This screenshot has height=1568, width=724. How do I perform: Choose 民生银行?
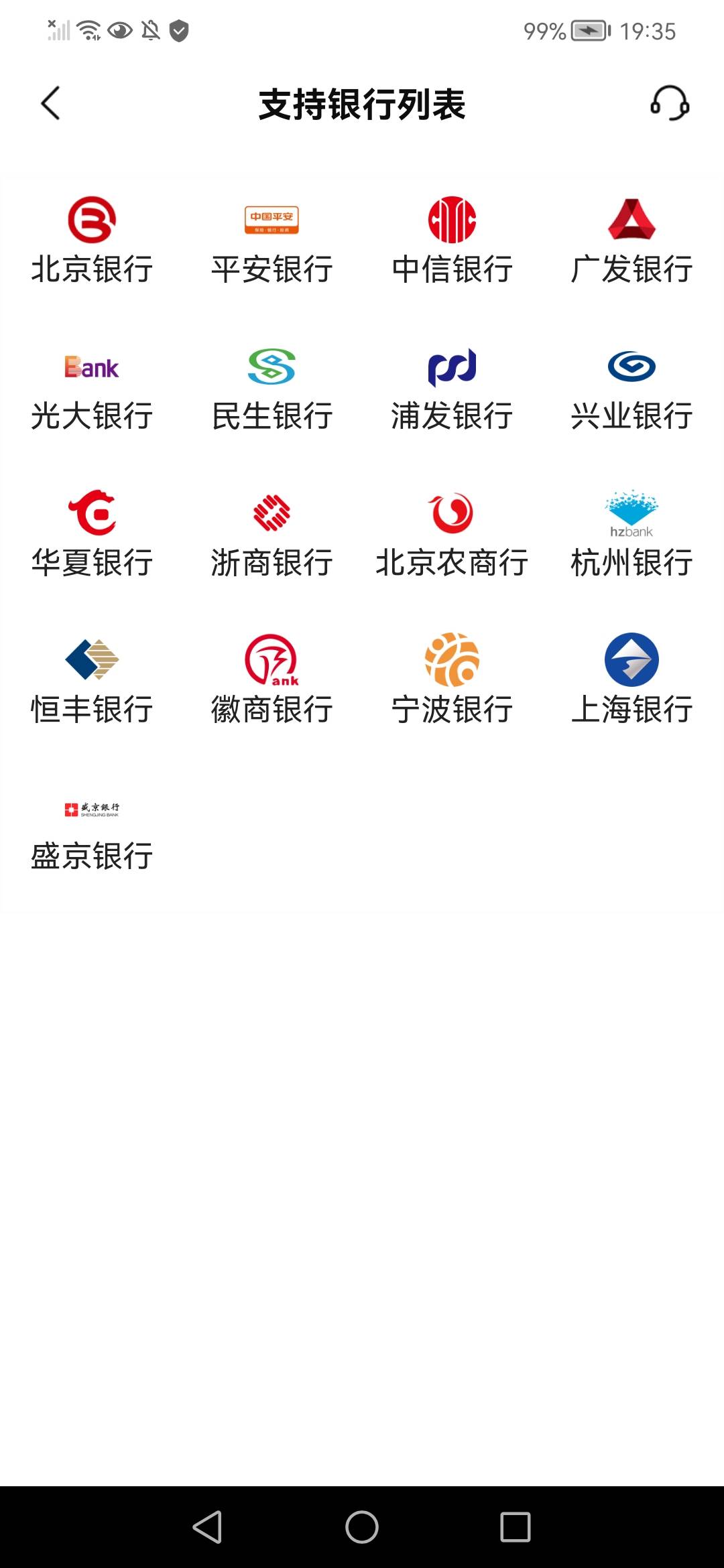(x=271, y=387)
